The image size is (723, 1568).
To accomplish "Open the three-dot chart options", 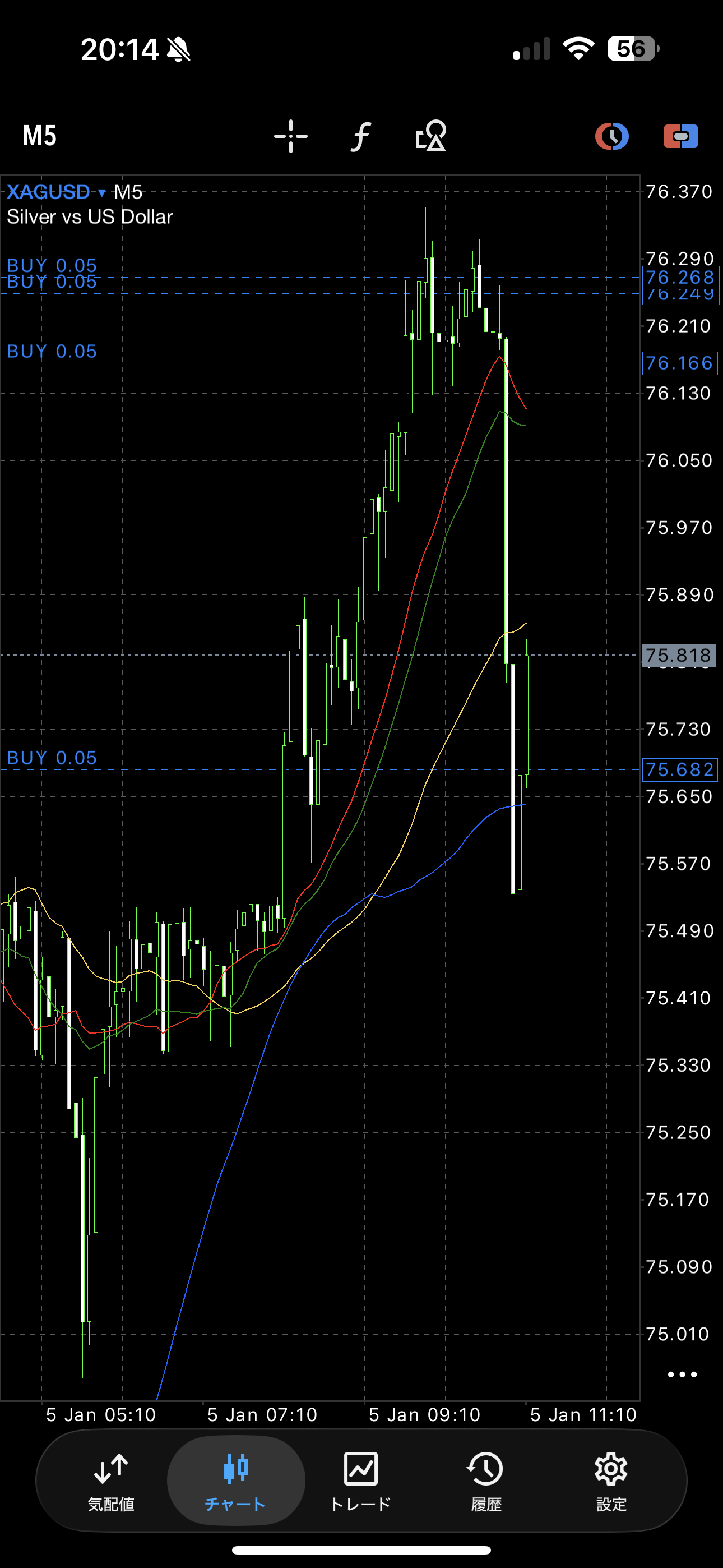I will pos(682,1374).
